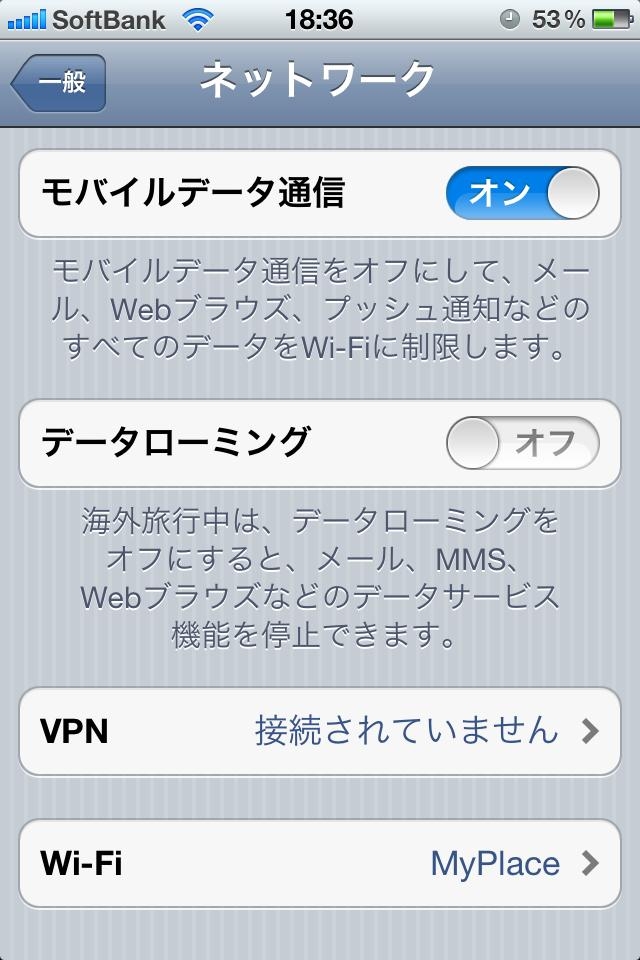Image resolution: width=640 pixels, height=960 pixels.
Task: Turn off モバイルデータ通信 switch
Action: click(522, 193)
